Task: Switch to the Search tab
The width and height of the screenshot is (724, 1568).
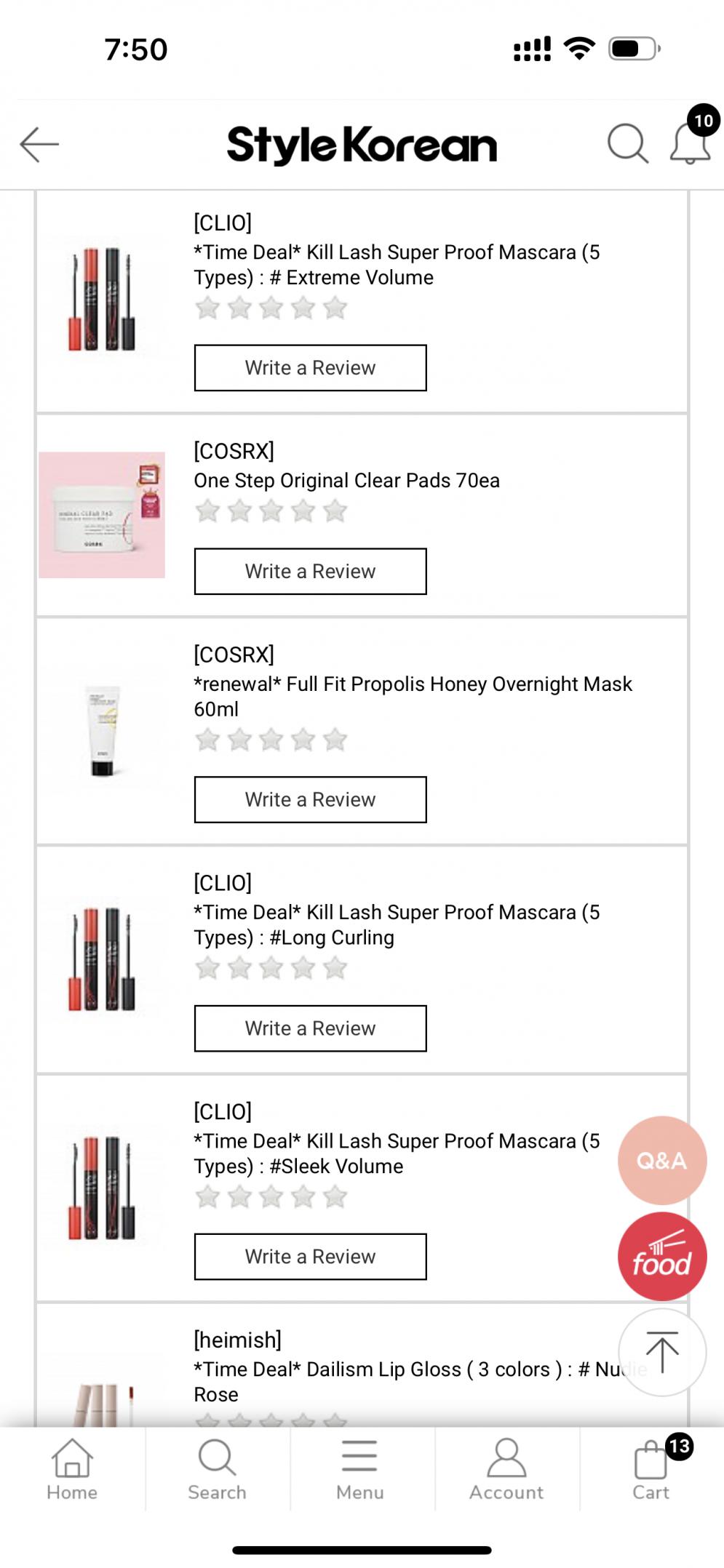Action: 217,1471
